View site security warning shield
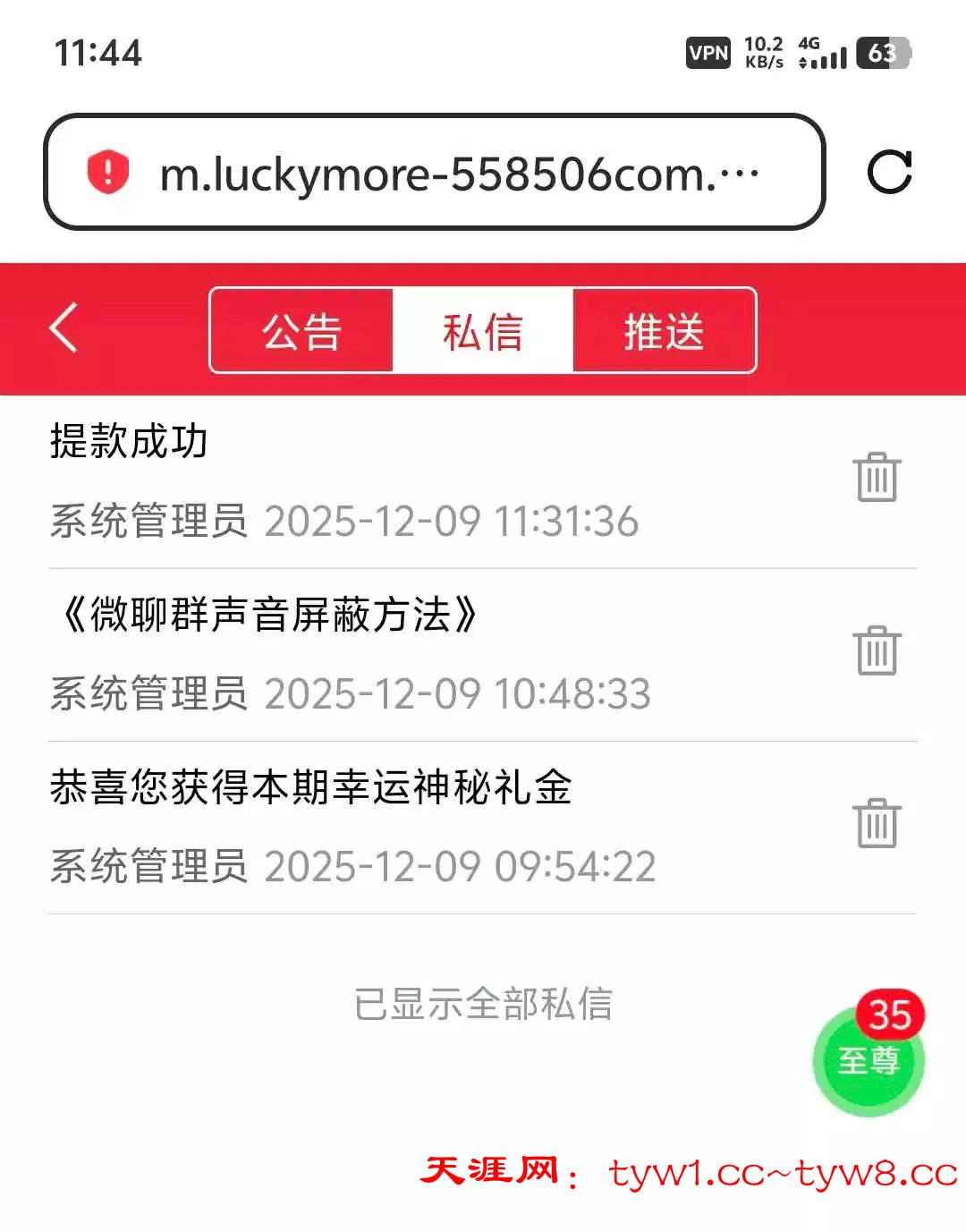The image size is (966, 1232). [108, 172]
